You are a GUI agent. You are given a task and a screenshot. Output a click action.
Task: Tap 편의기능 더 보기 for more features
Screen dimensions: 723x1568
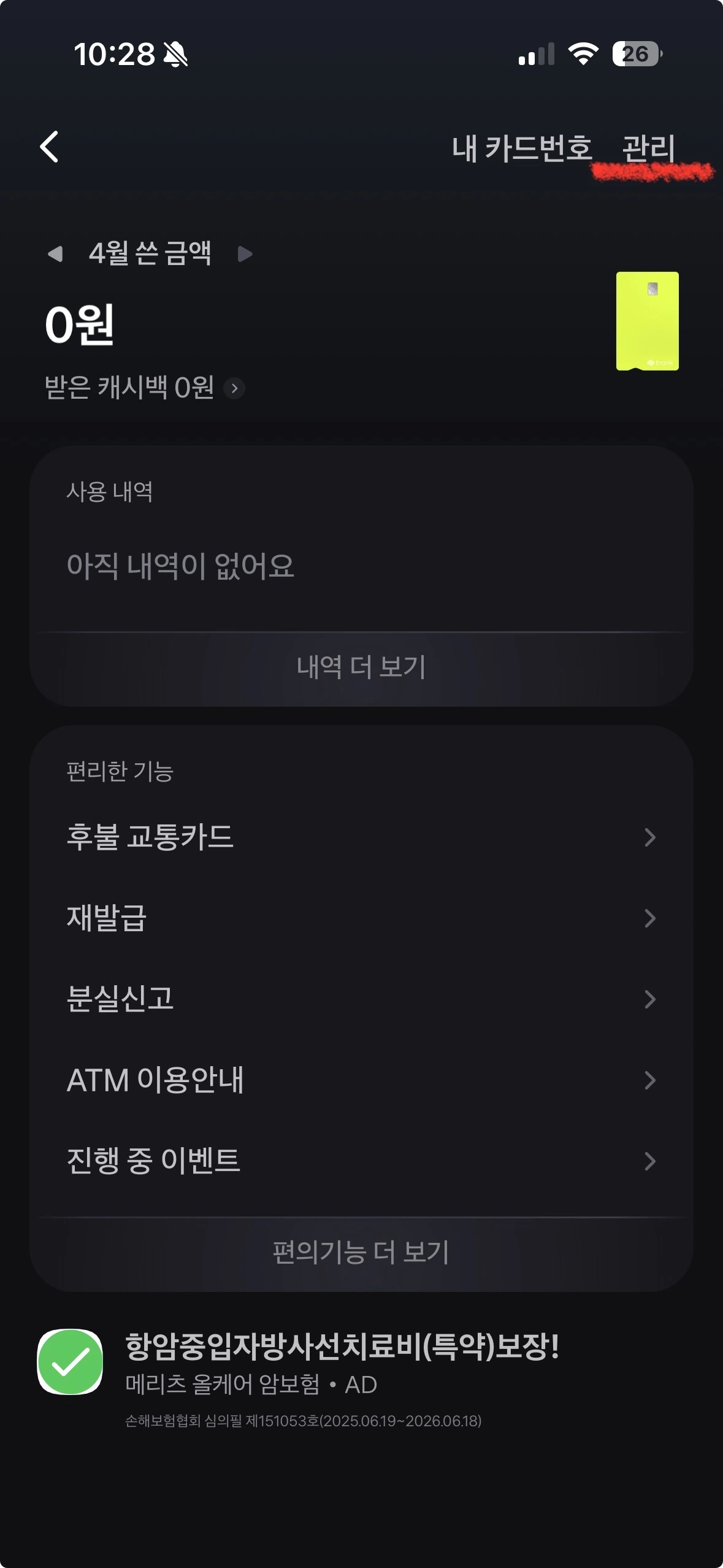pos(361,1253)
